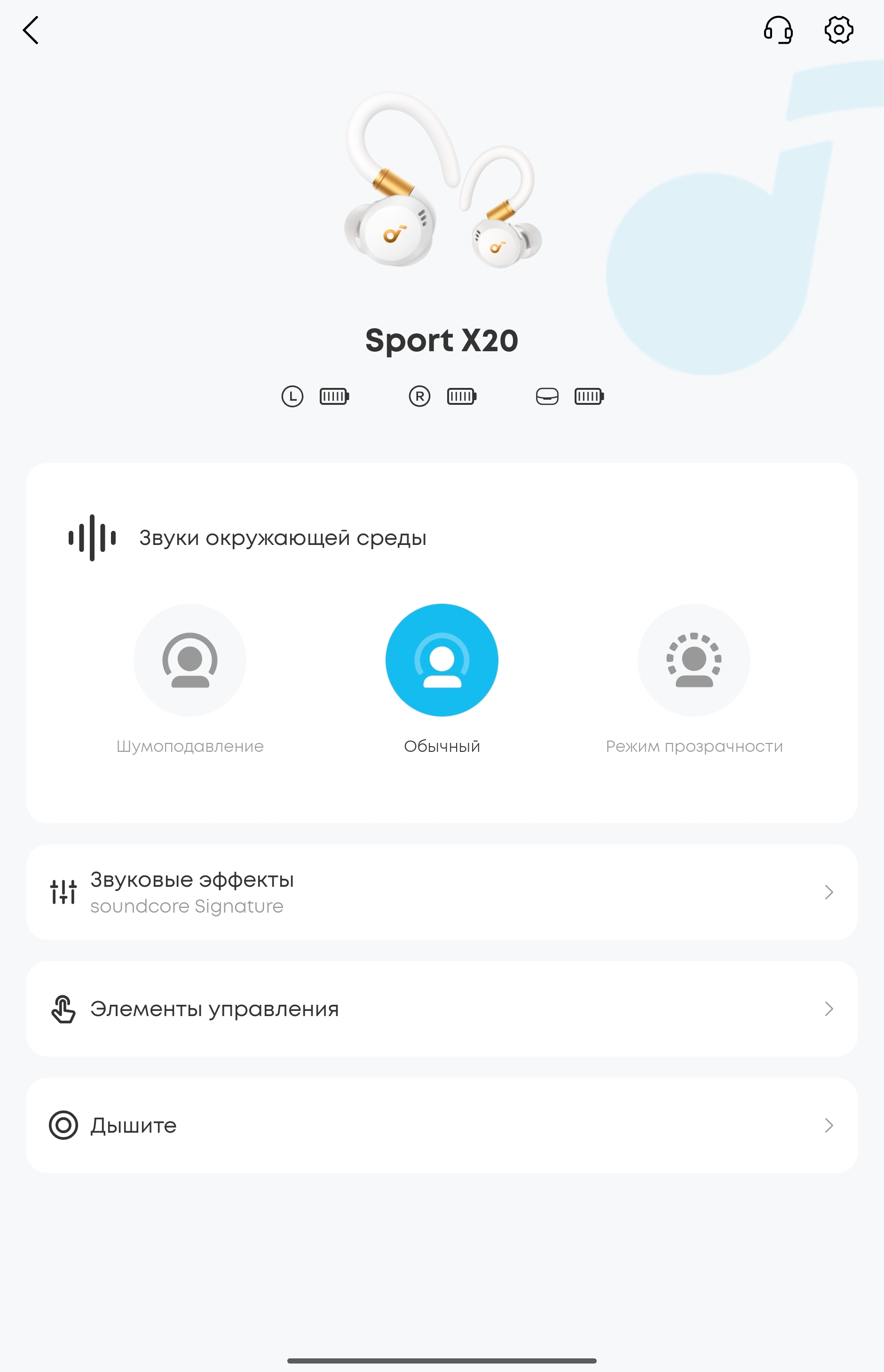Viewport: 884px width, 1372px height.
Task: Open Элементы управления
Action: [x=442, y=1009]
